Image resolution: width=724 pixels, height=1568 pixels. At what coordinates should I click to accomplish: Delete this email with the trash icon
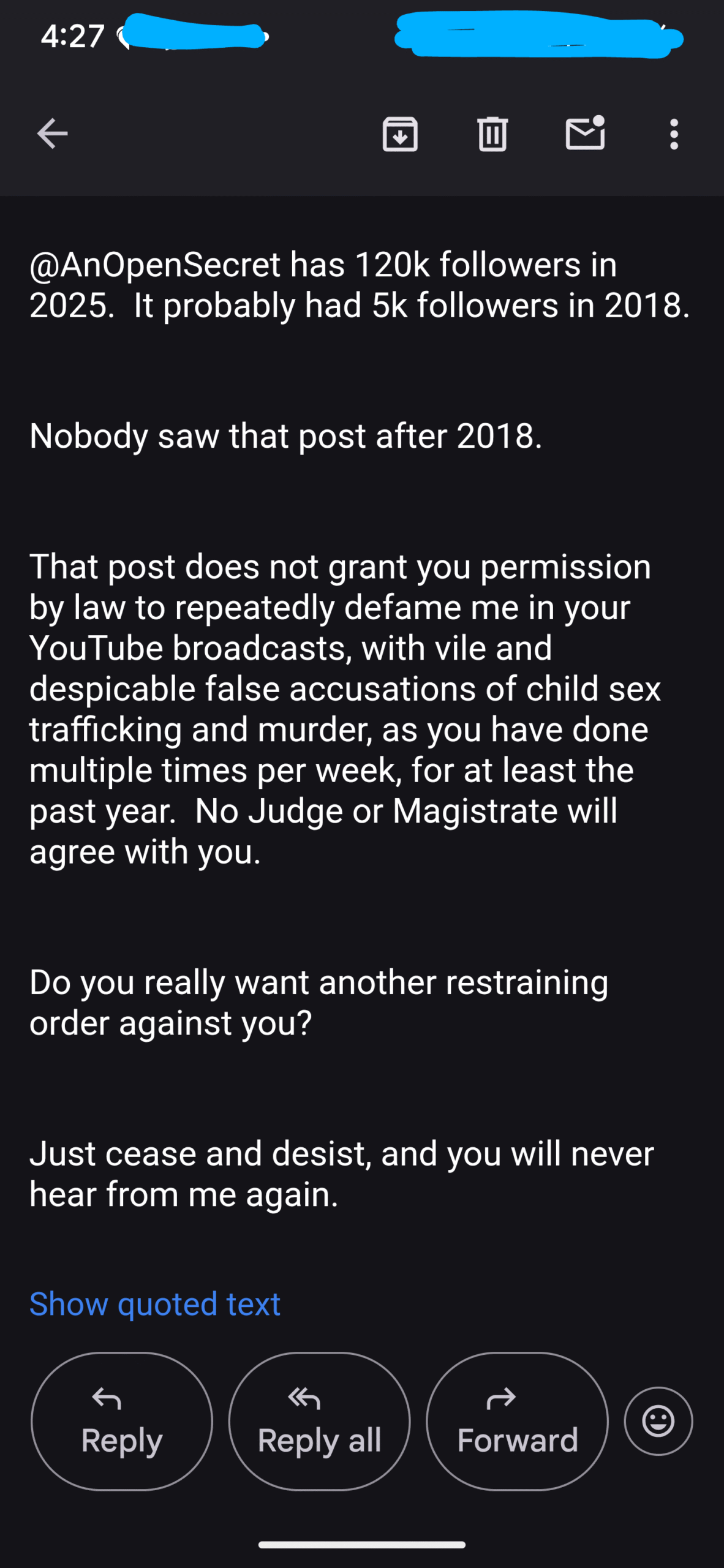click(492, 134)
